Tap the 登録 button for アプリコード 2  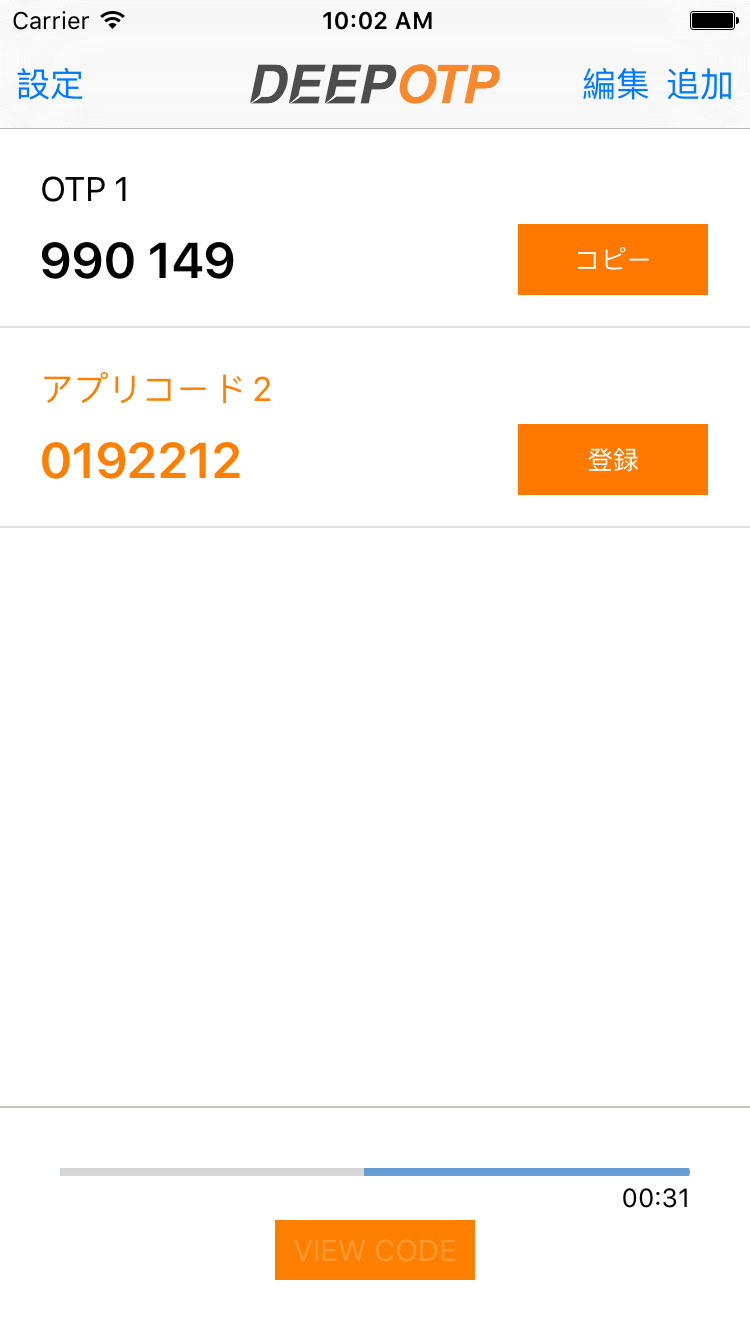pos(612,460)
